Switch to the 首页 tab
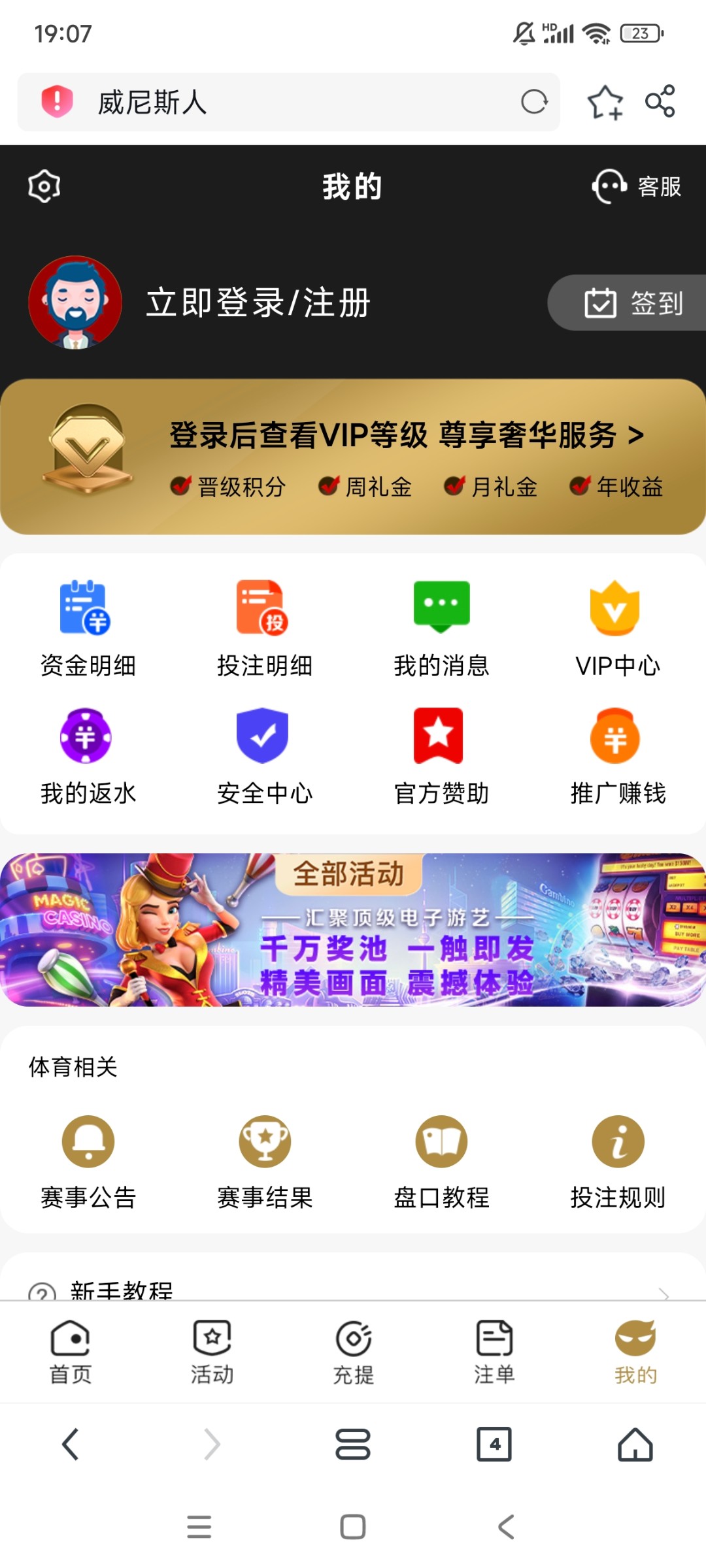This screenshot has height=1568, width=706. (x=71, y=1351)
